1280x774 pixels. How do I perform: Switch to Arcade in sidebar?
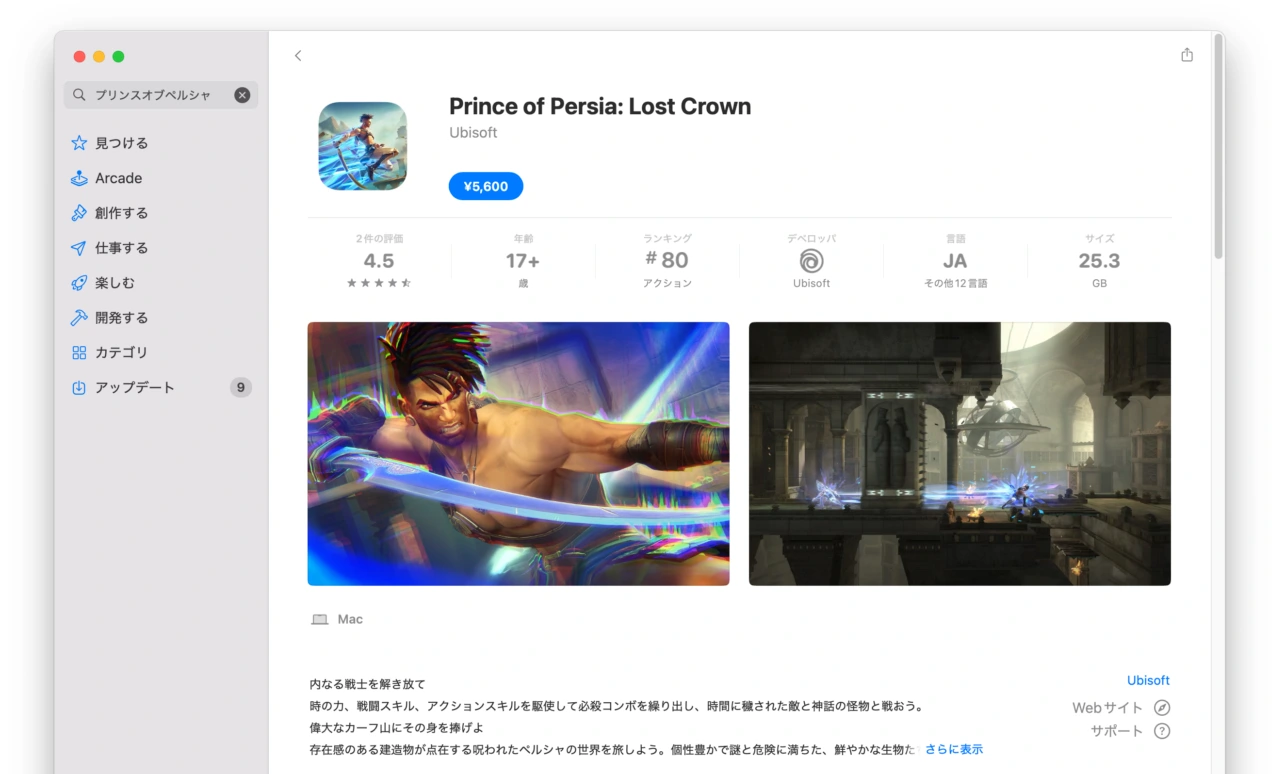[x=118, y=178]
